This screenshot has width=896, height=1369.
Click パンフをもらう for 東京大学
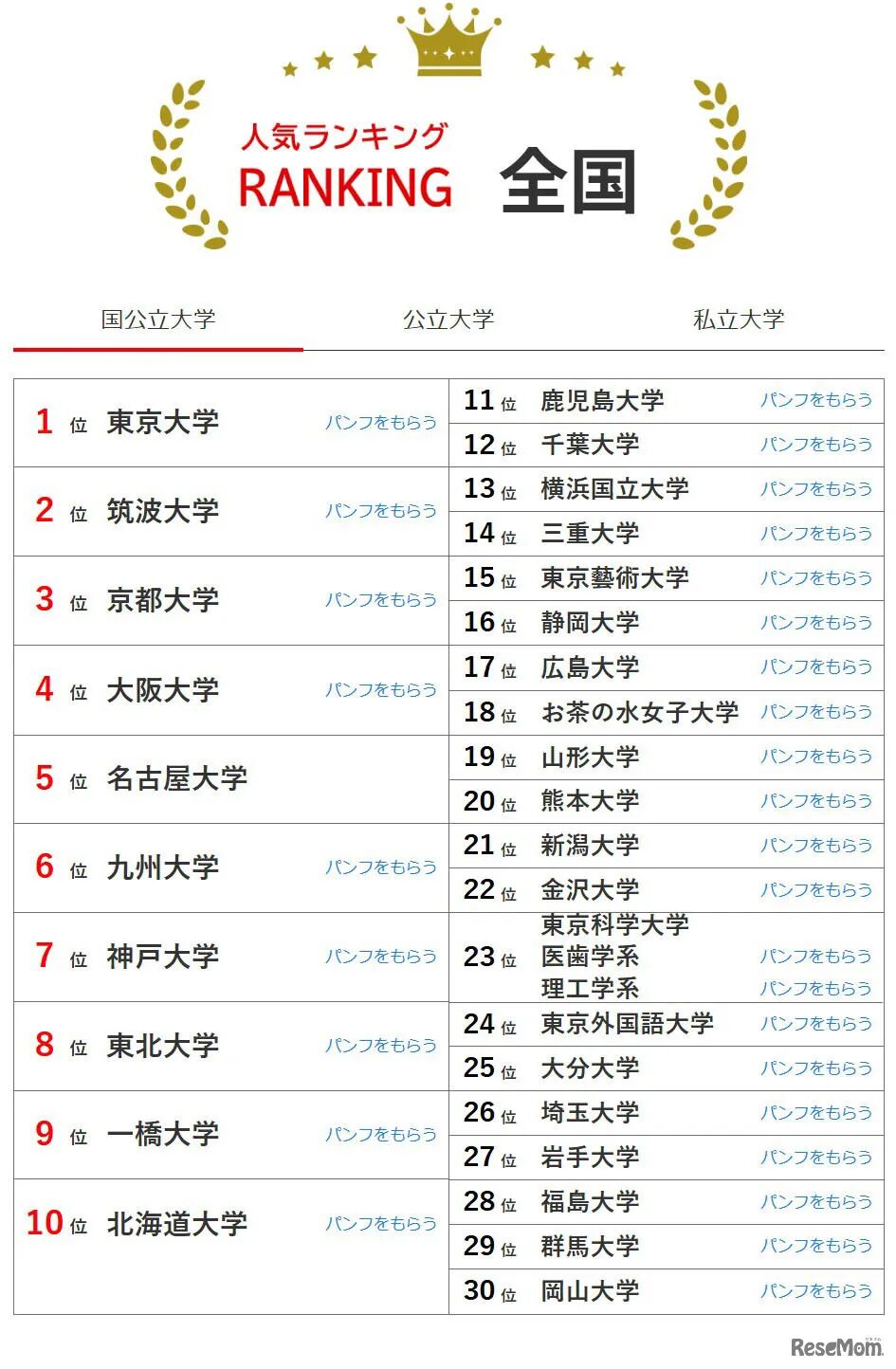pos(379,423)
